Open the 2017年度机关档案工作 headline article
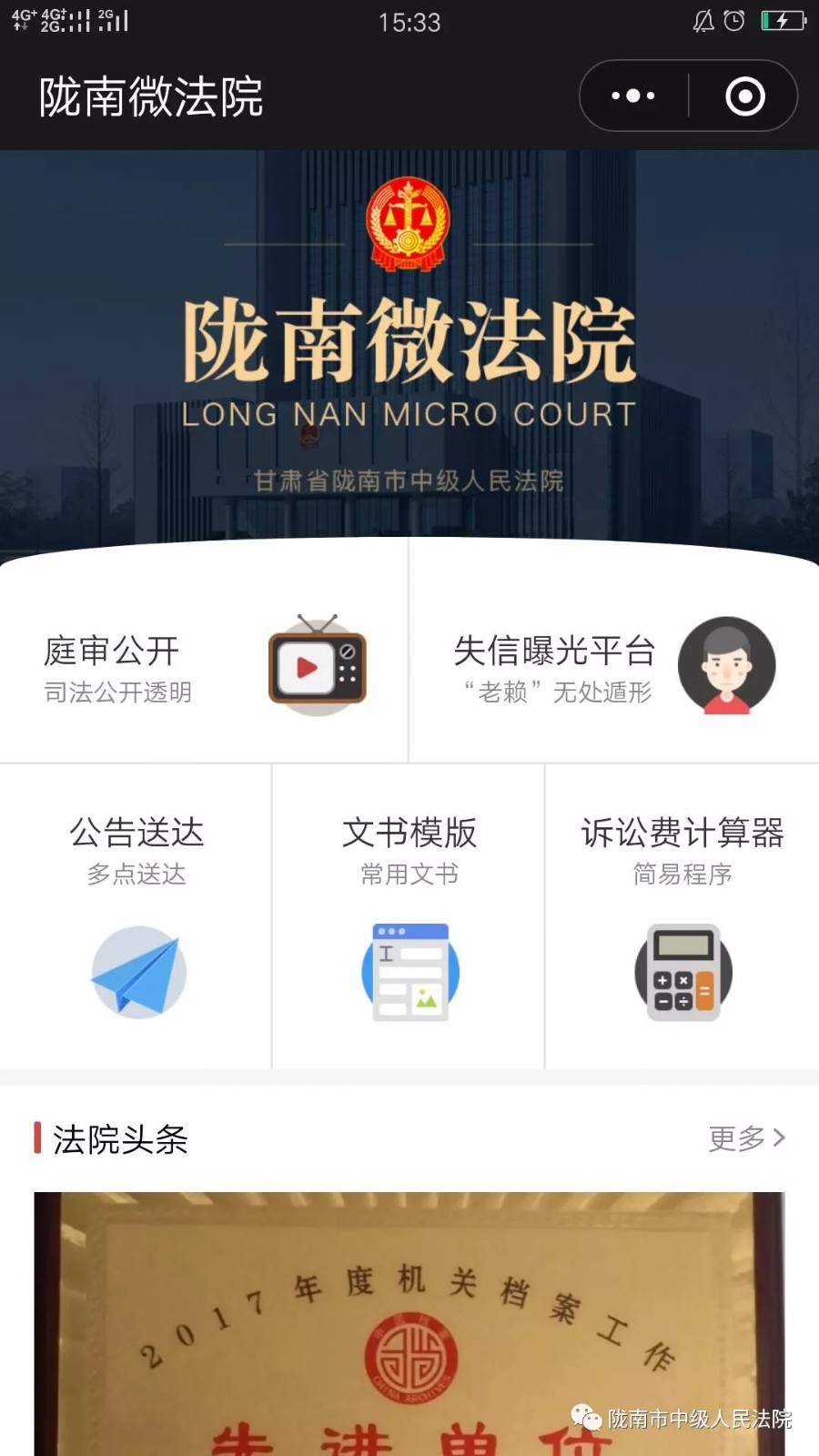819x1456 pixels. click(409, 1324)
